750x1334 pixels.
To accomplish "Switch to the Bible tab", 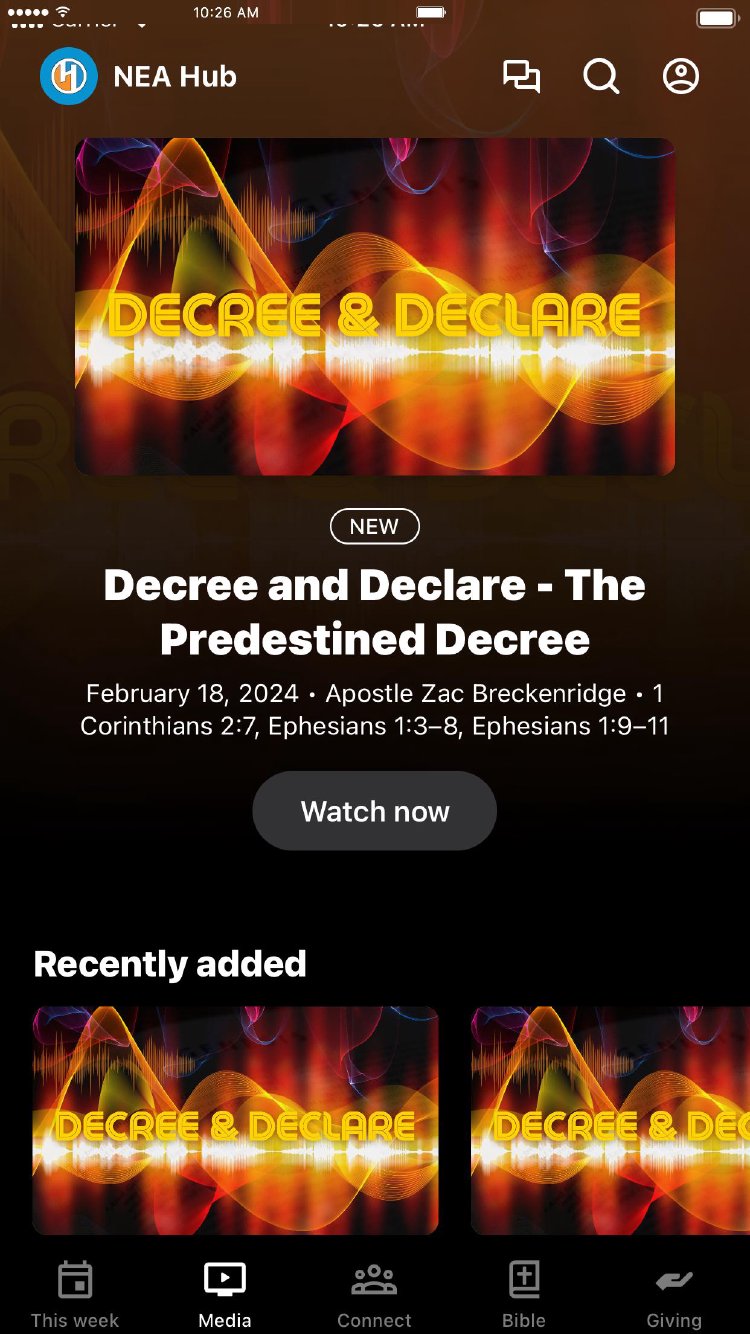I will tap(524, 1294).
